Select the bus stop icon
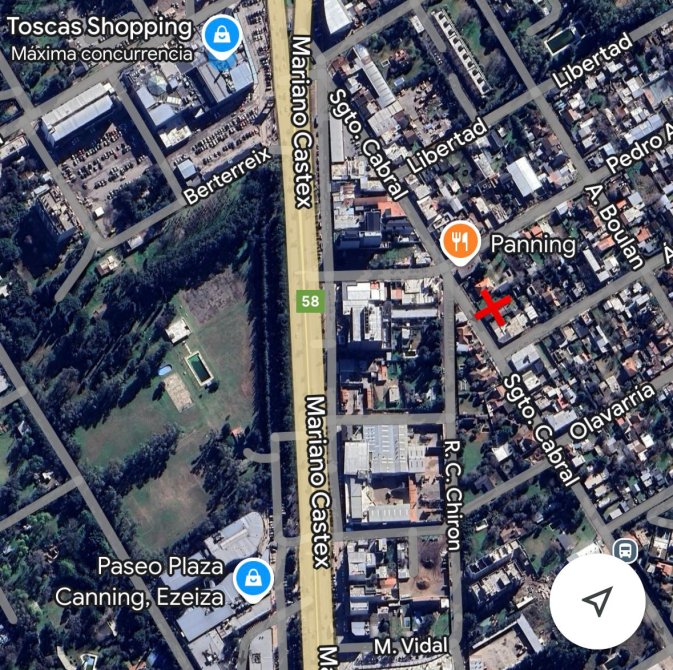 point(626,549)
